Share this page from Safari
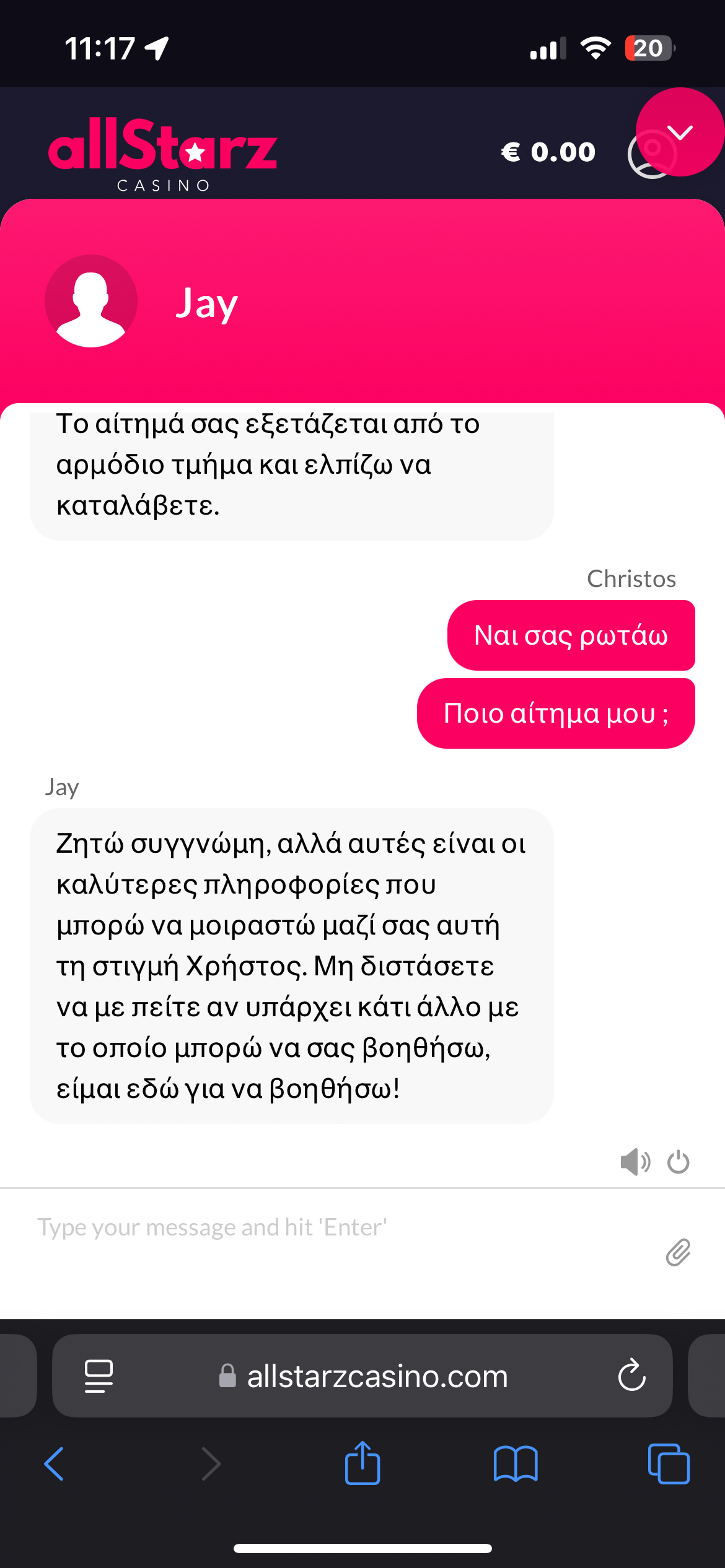Screen dimensions: 725x1568 coord(362,1463)
